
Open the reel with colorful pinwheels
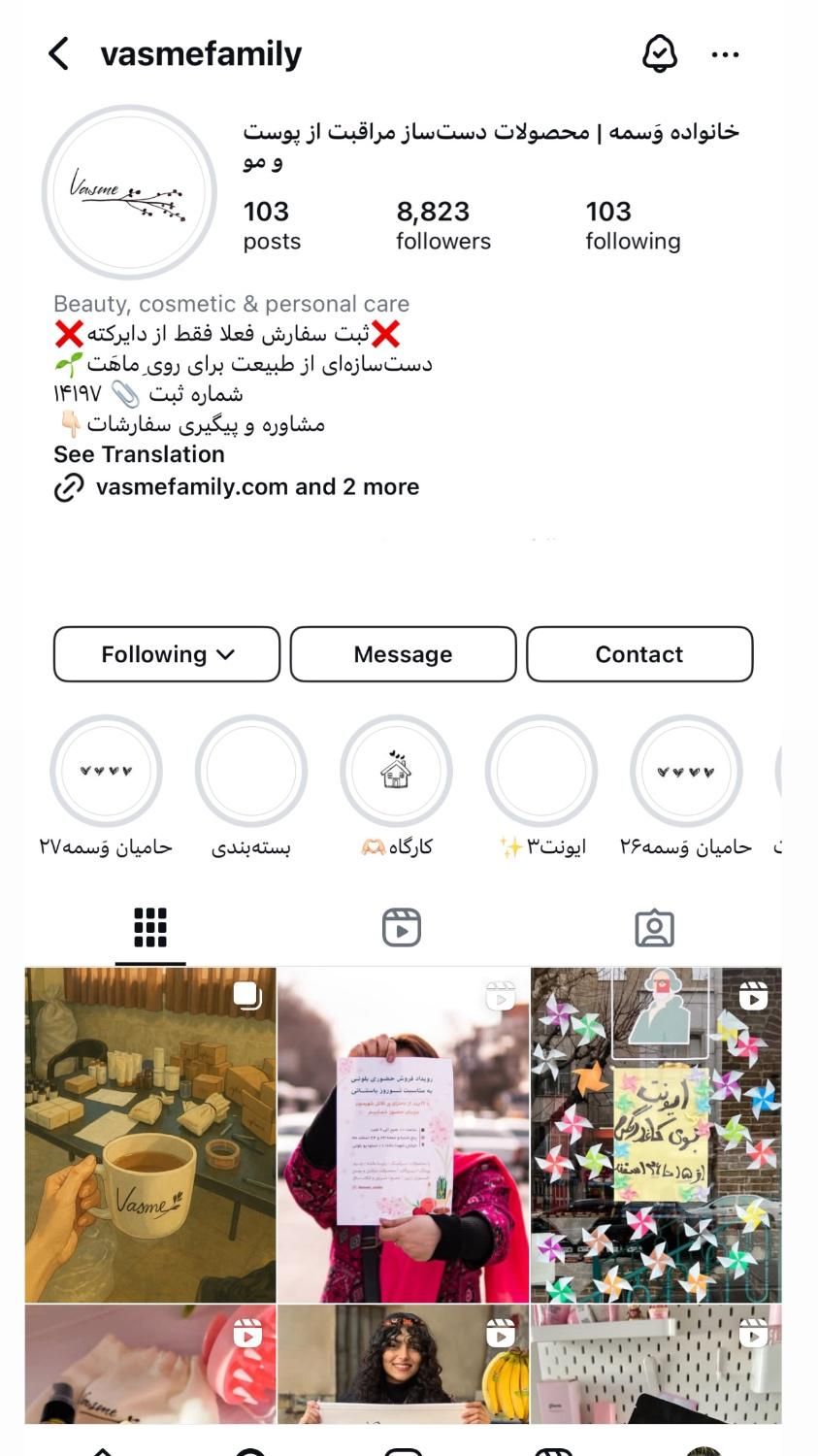click(x=655, y=1134)
